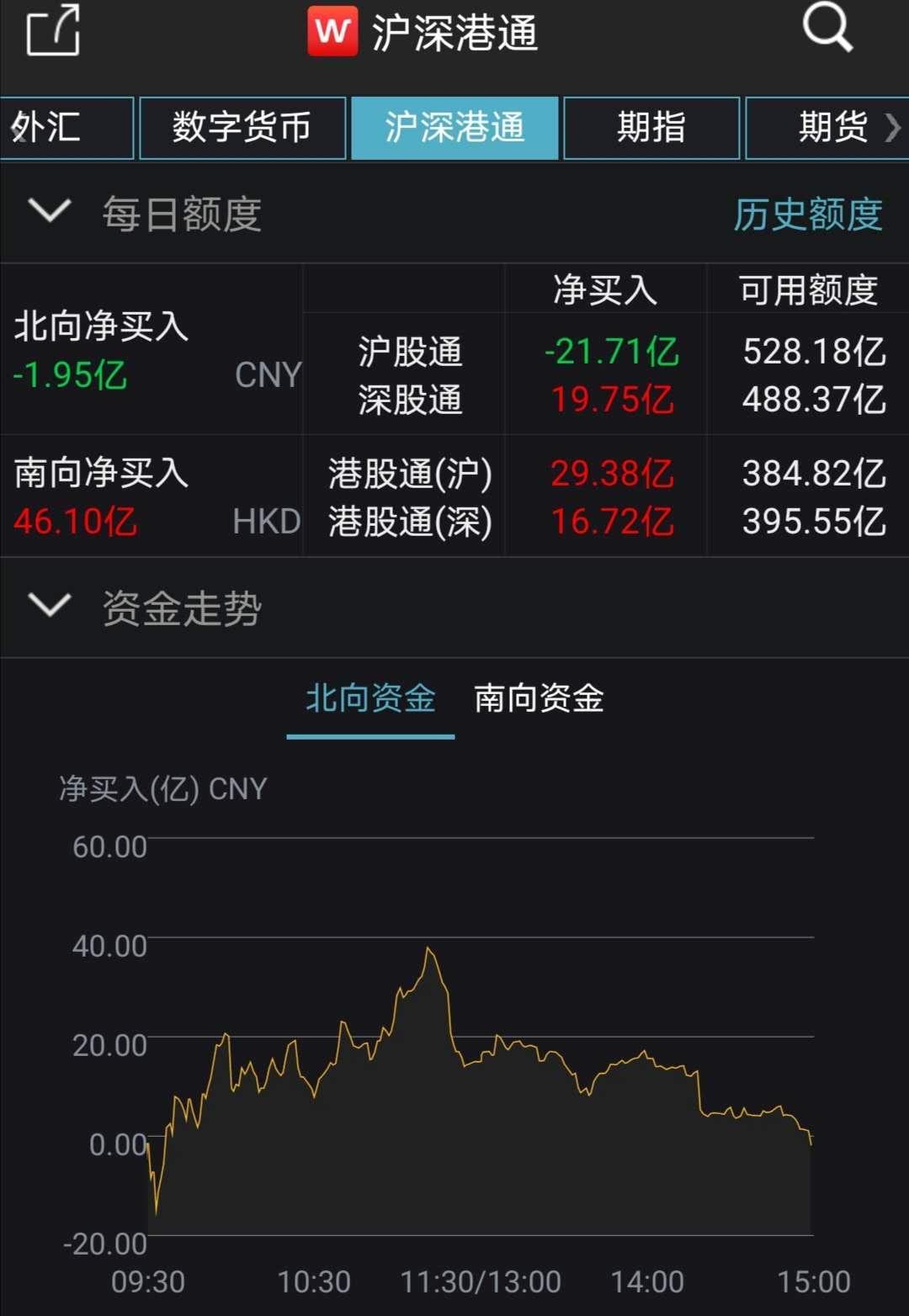View 历史额度 history link
This screenshot has width=909, height=1316.
(x=807, y=215)
